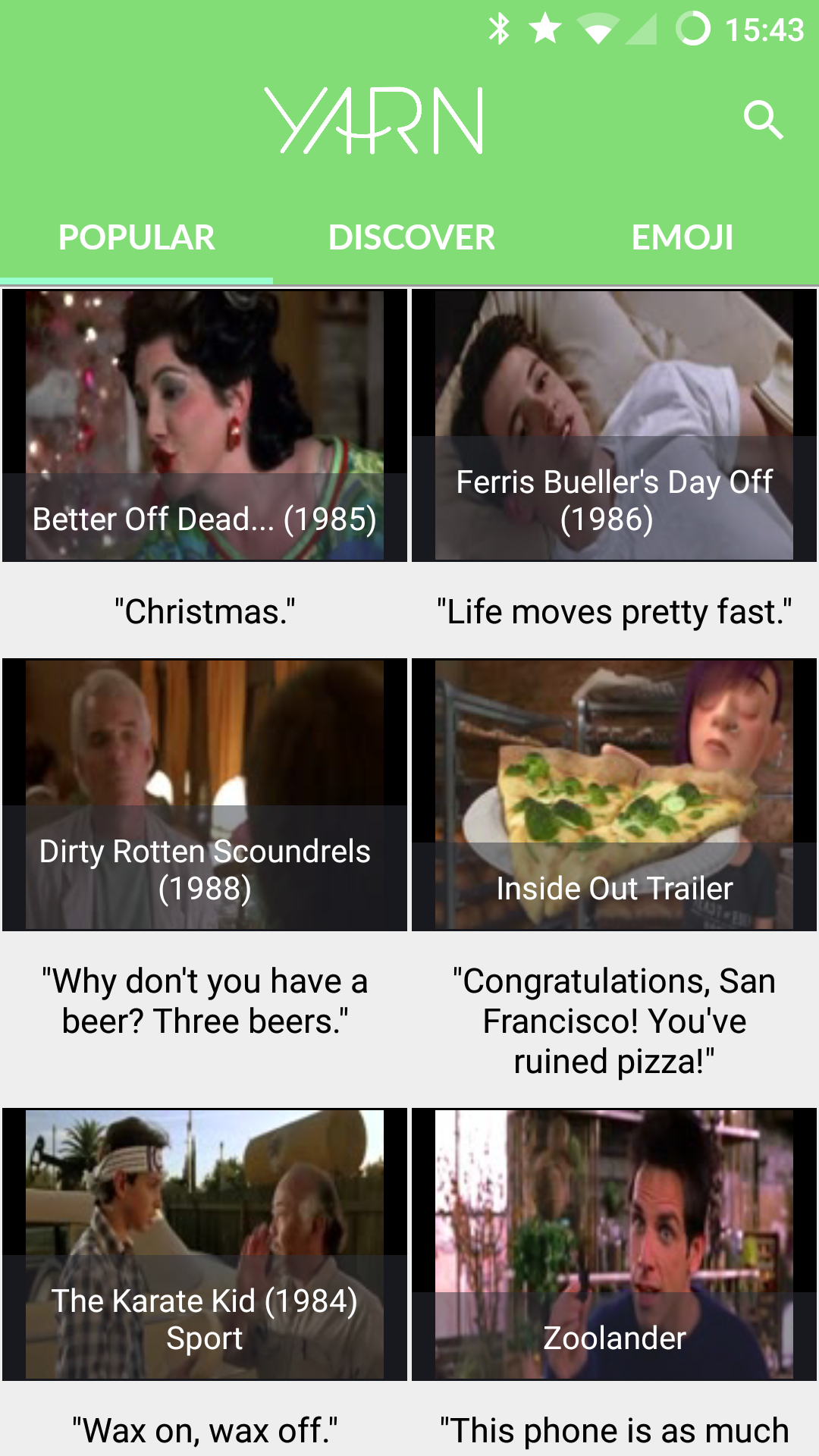Switch to the Discover tab
The width and height of the screenshot is (819, 1456).
click(x=409, y=237)
